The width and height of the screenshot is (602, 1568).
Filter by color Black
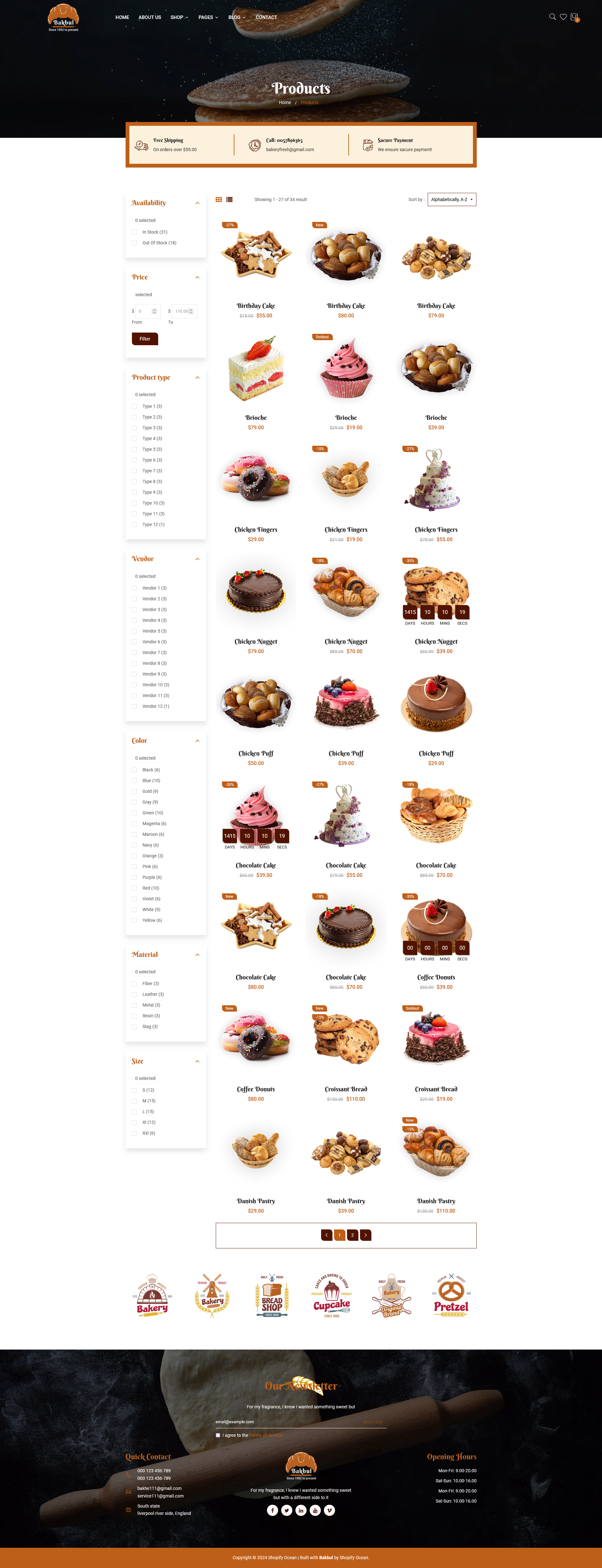[x=134, y=770]
